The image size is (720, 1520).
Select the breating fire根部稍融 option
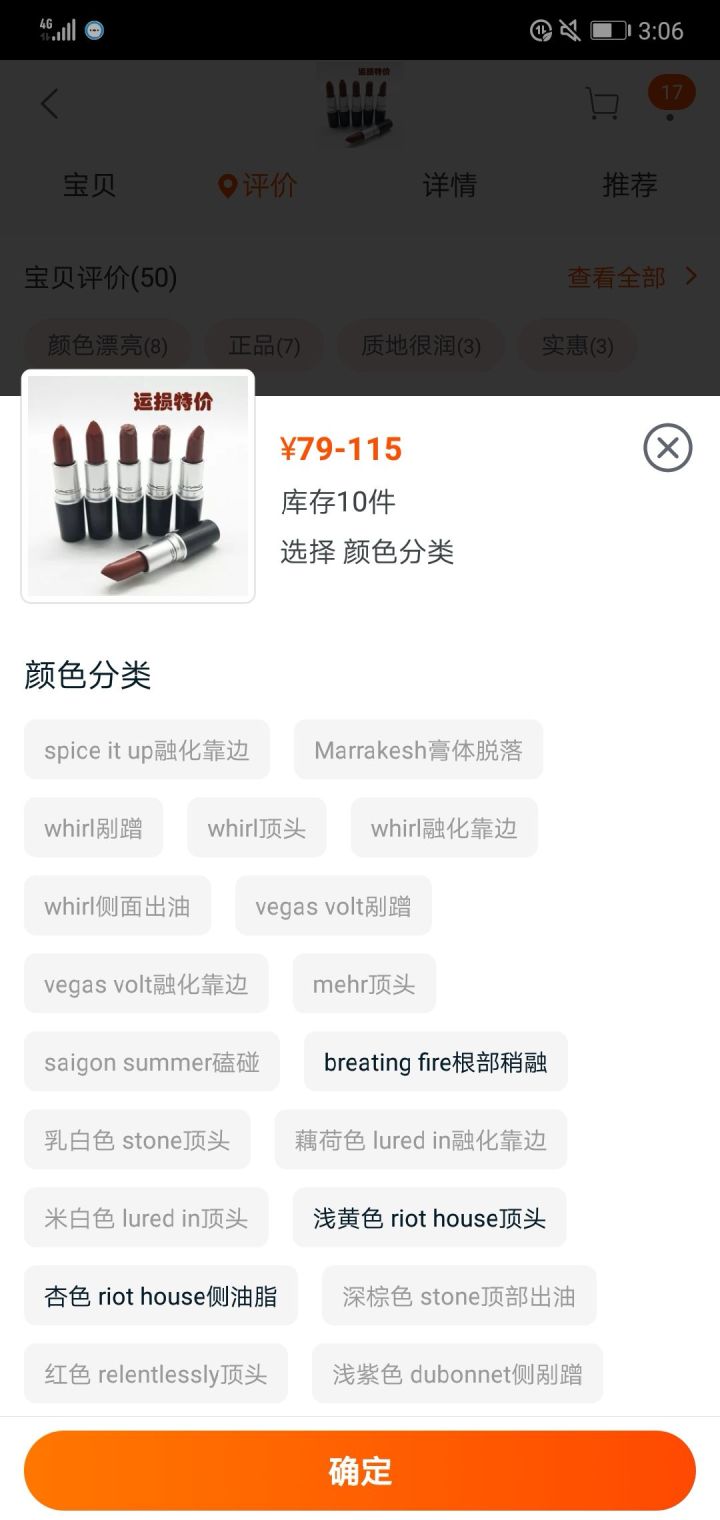tap(435, 1062)
